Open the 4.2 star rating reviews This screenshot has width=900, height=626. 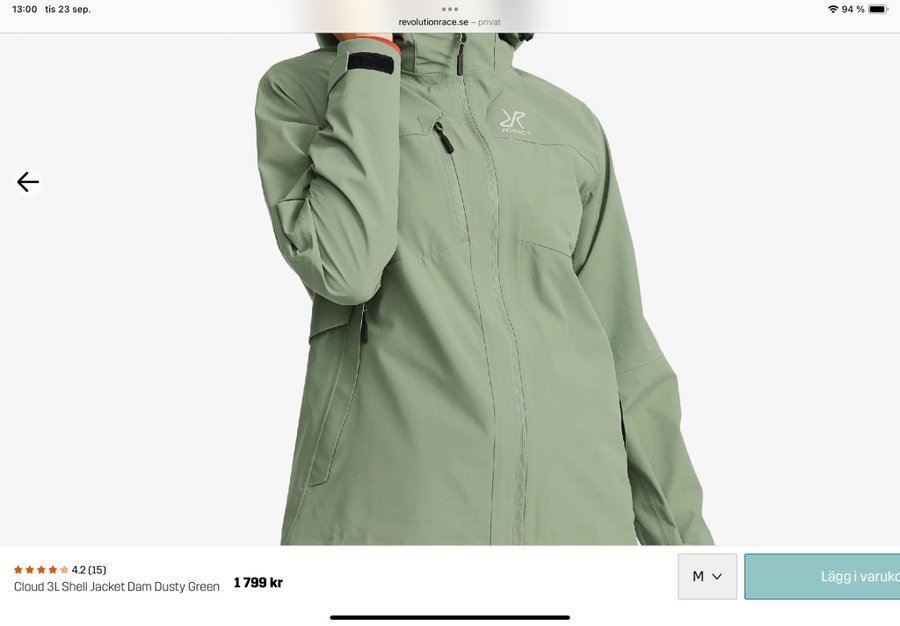click(60, 570)
